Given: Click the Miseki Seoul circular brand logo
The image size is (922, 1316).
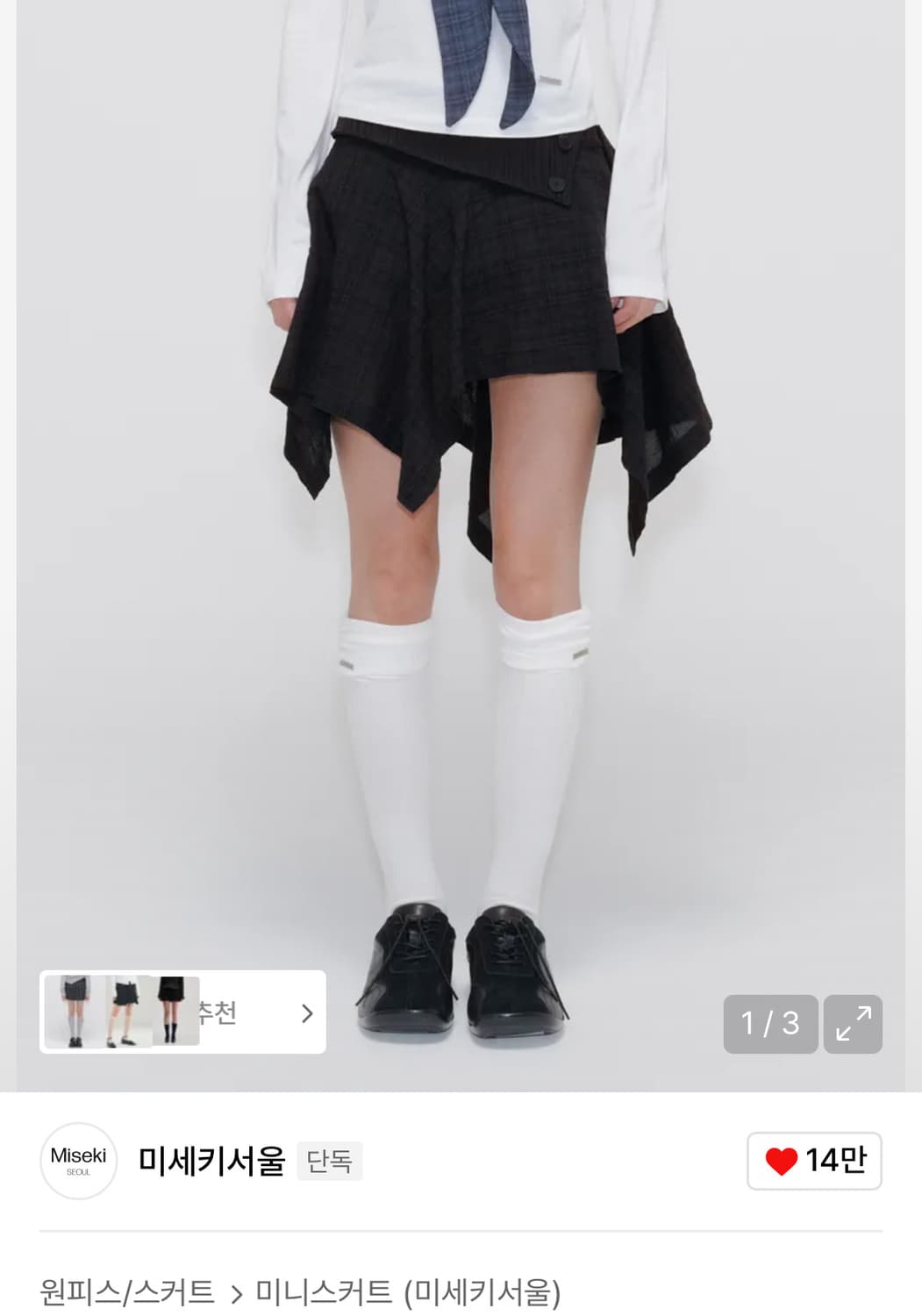Looking at the screenshot, I should point(78,1160).
